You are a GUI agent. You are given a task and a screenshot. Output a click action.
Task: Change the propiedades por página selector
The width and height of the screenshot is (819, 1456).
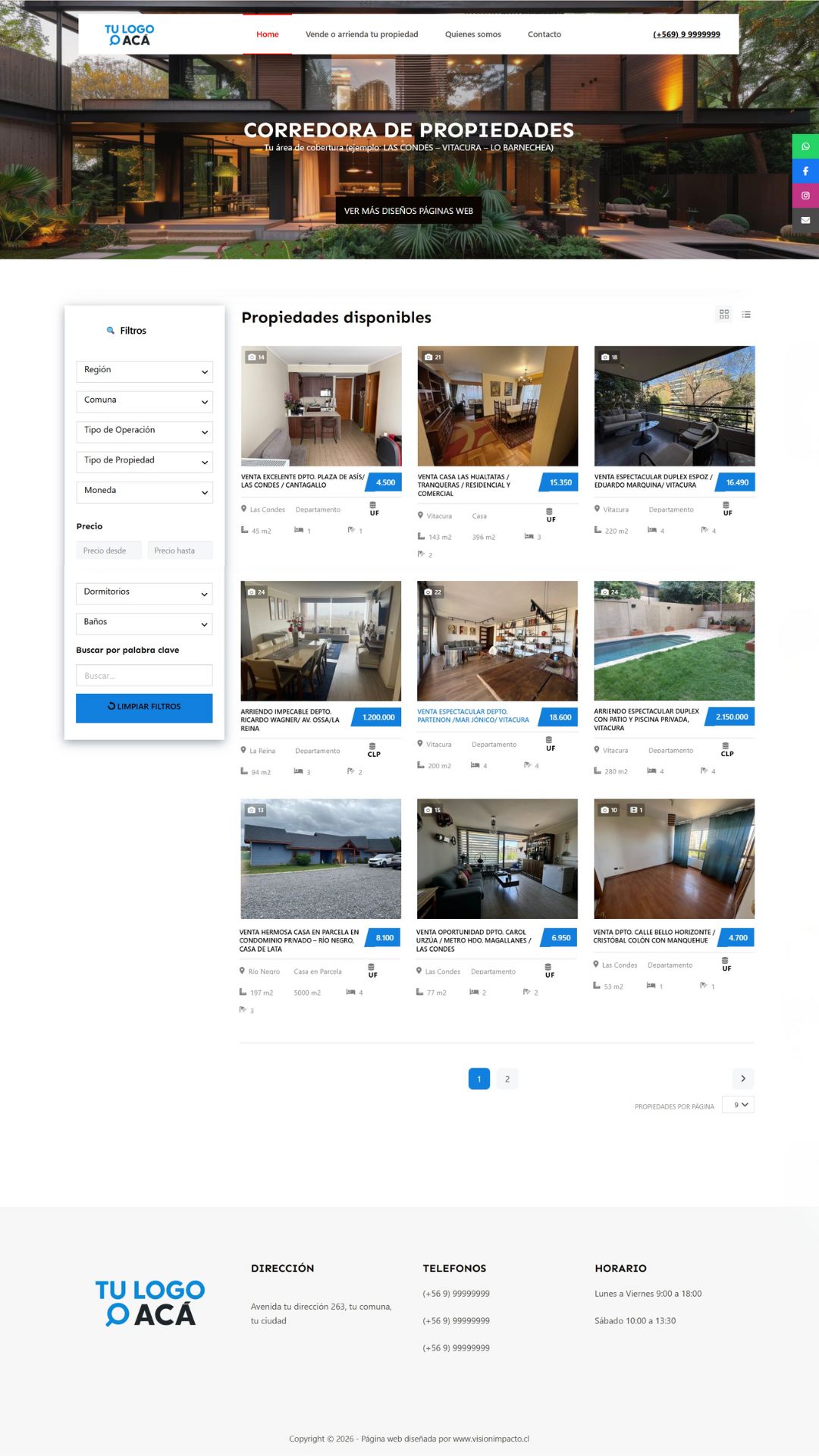[x=738, y=1105]
